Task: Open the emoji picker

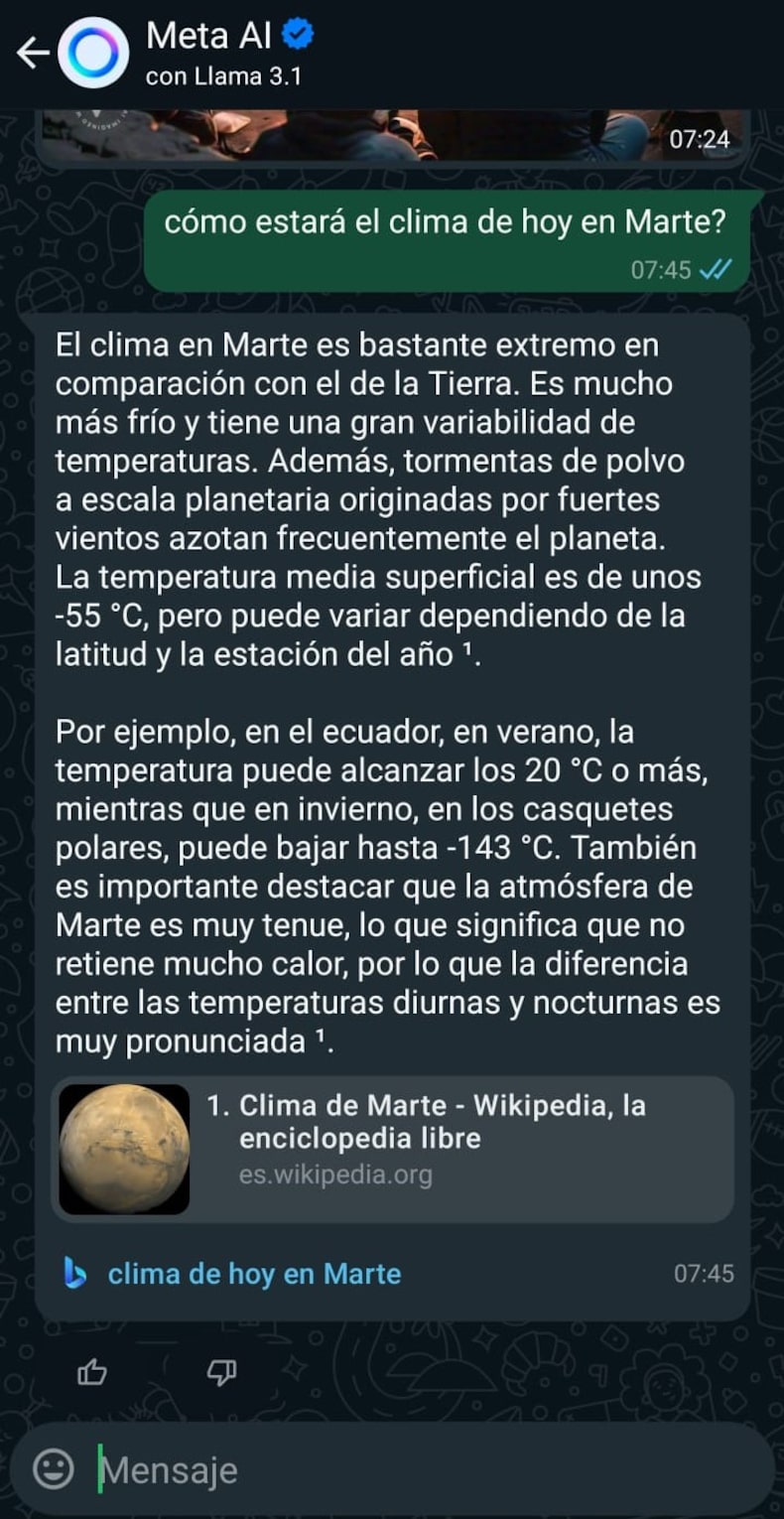Action: (54, 1468)
